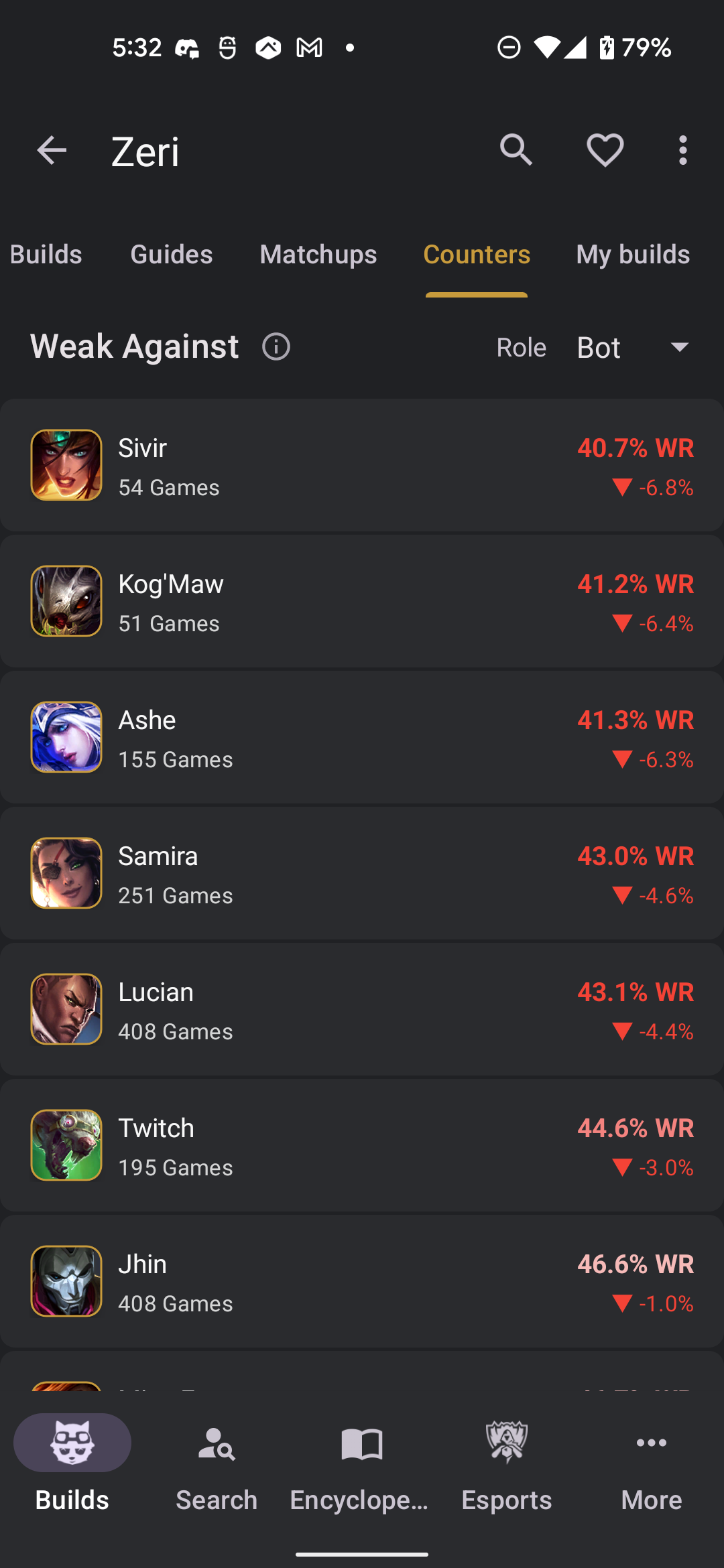Viewport: 724px width, 1568px height.
Task: Go back using the back arrow
Action: [x=51, y=149]
